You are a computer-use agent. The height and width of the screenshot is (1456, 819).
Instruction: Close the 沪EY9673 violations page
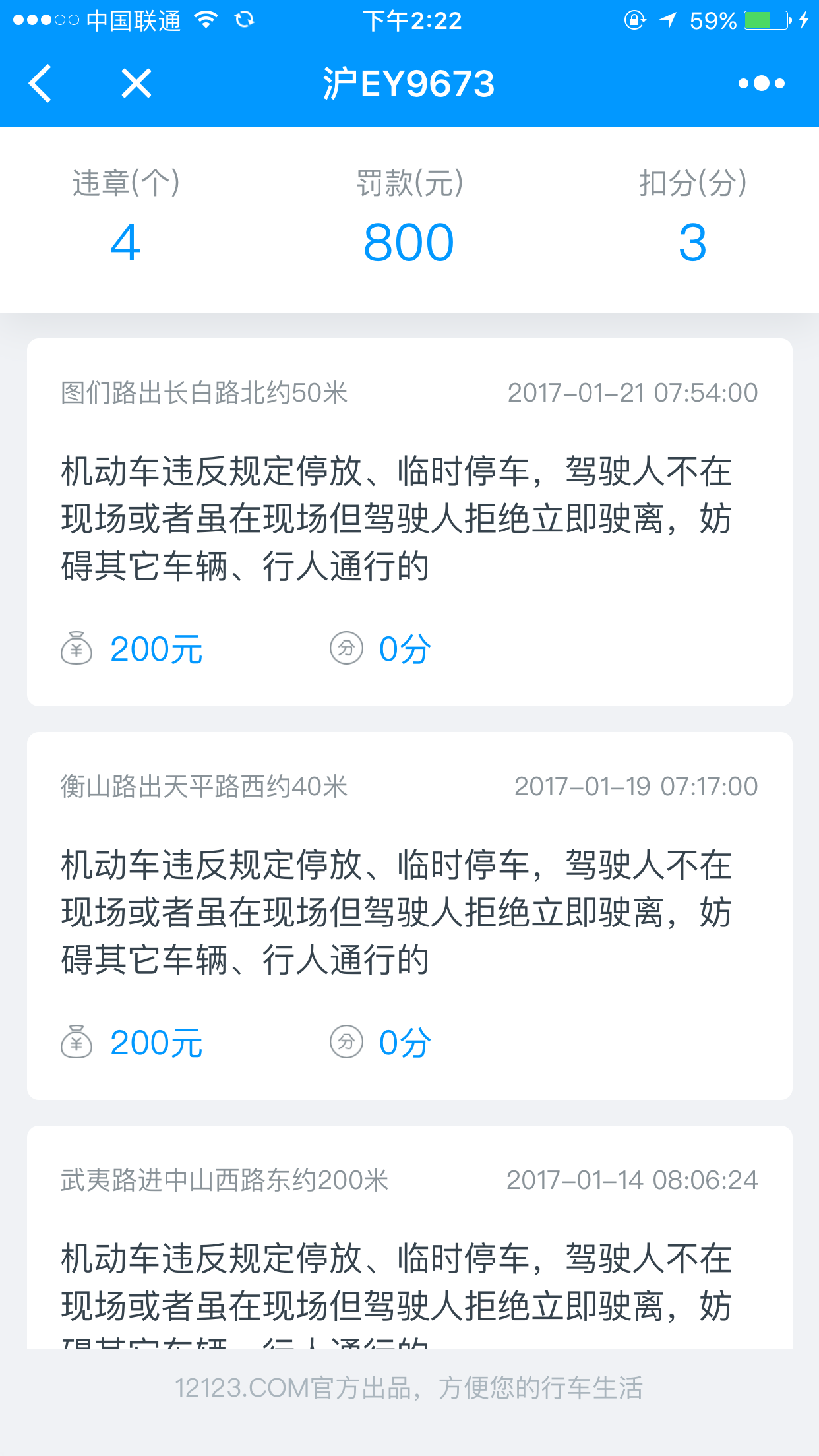(x=136, y=84)
